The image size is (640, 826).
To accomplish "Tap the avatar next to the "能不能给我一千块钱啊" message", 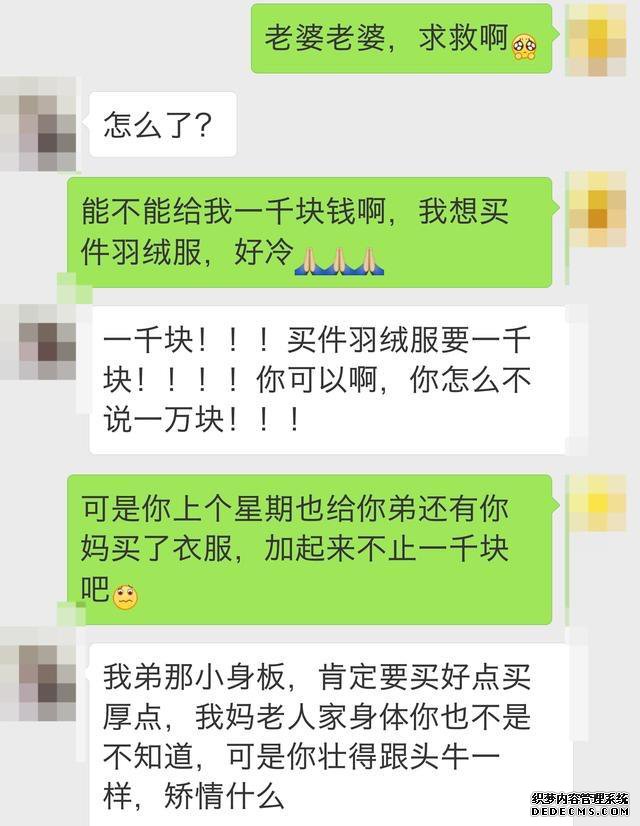I will pyautogui.click(x=601, y=210).
